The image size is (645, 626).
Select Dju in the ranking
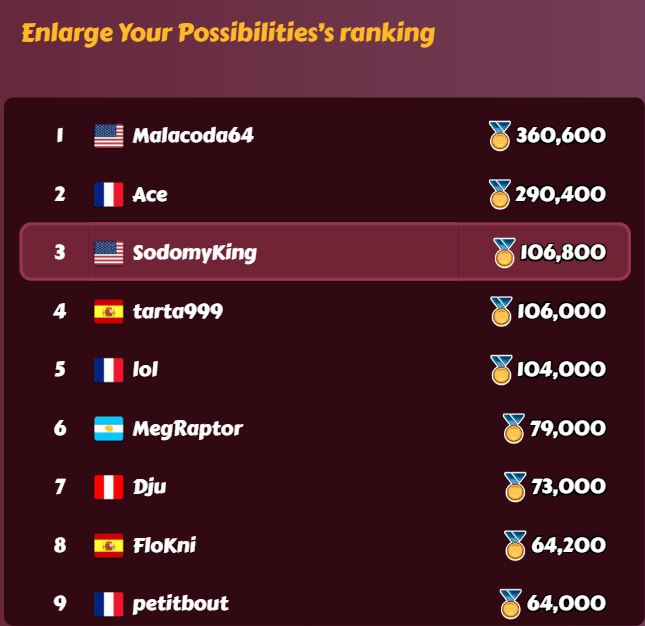tap(149, 487)
